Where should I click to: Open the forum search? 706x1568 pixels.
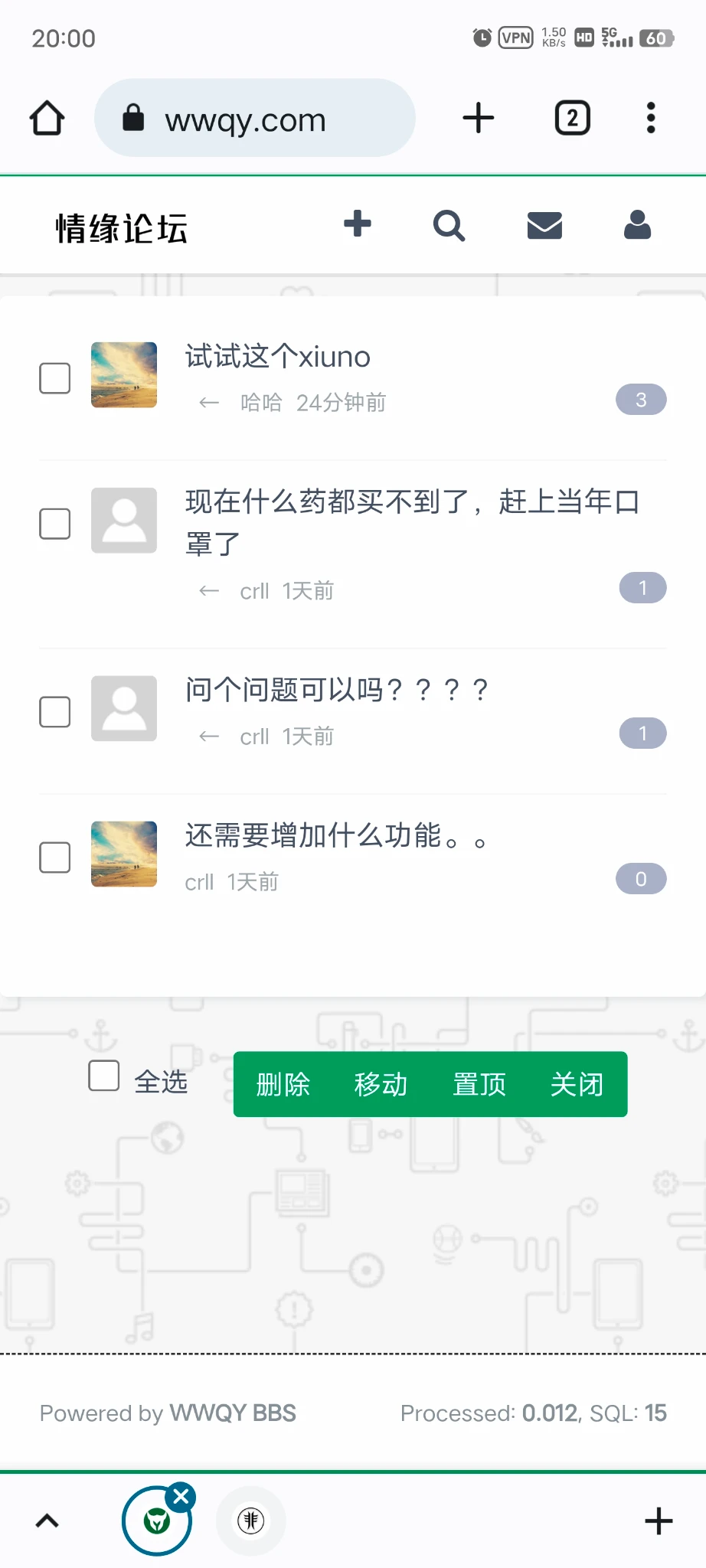point(449,226)
